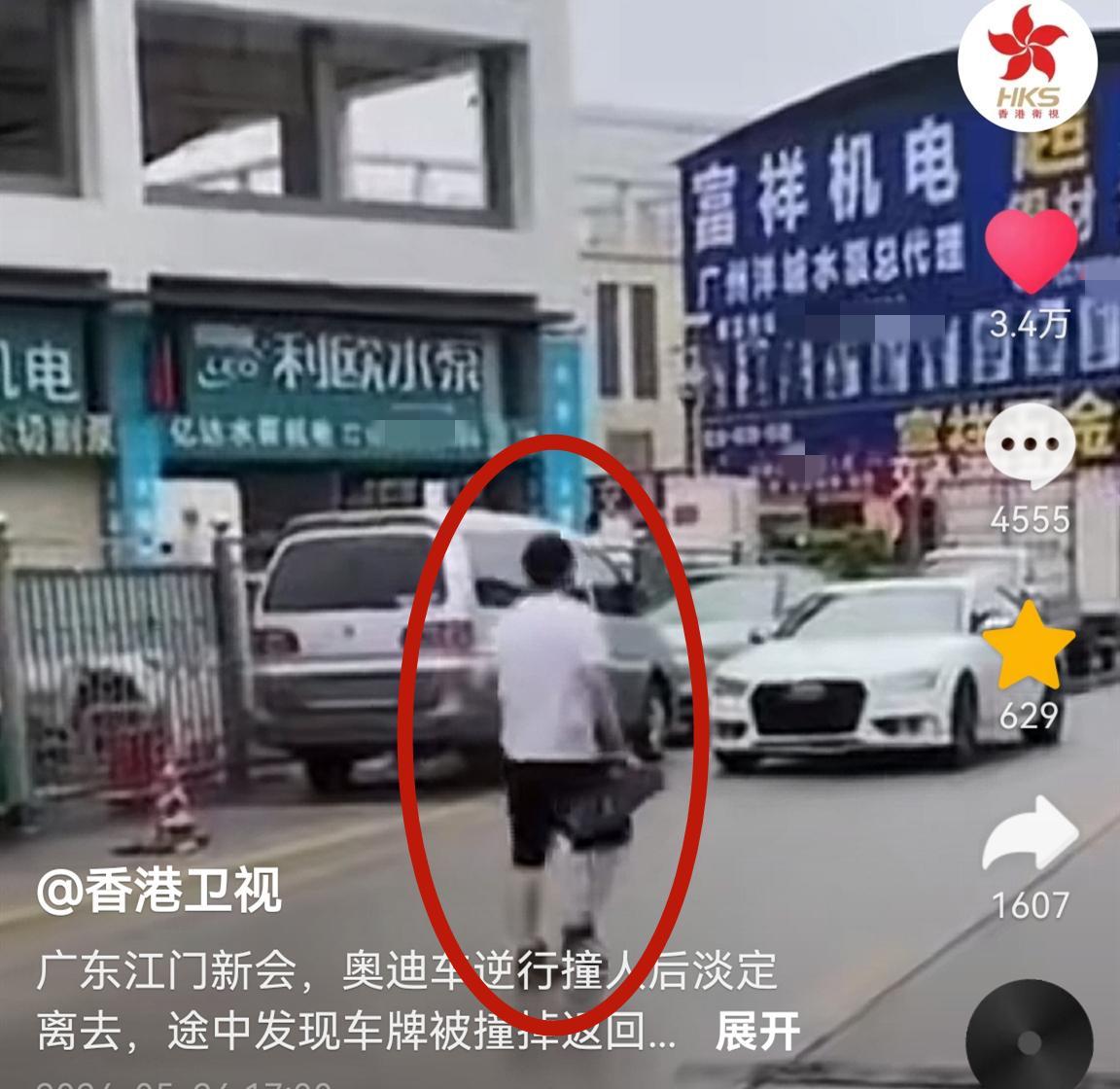Open the comments bubble showing 4555
Image resolution: width=1120 pixels, height=1089 pixels.
pos(1030,447)
